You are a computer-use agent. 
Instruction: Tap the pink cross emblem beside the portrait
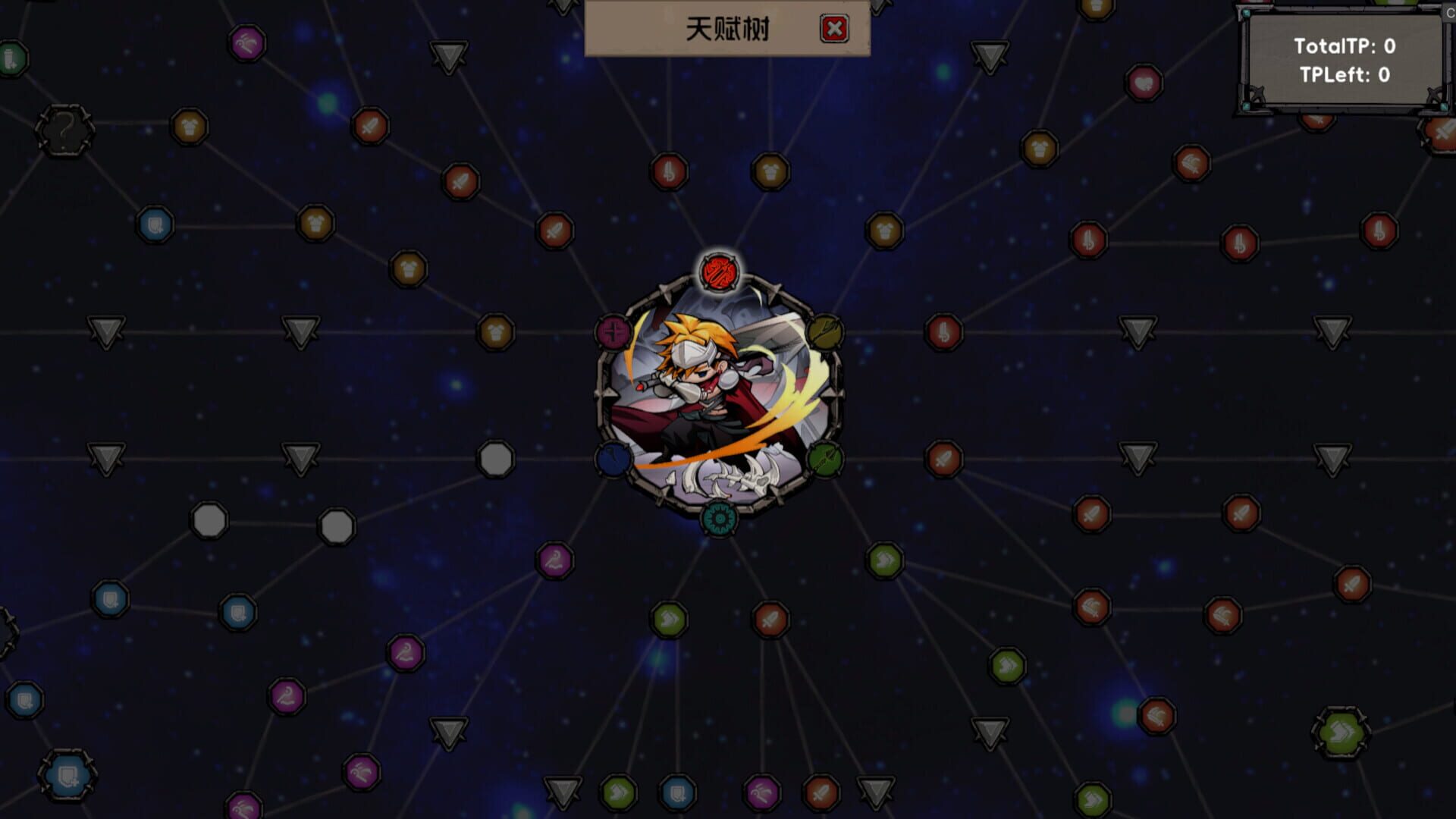click(x=614, y=331)
